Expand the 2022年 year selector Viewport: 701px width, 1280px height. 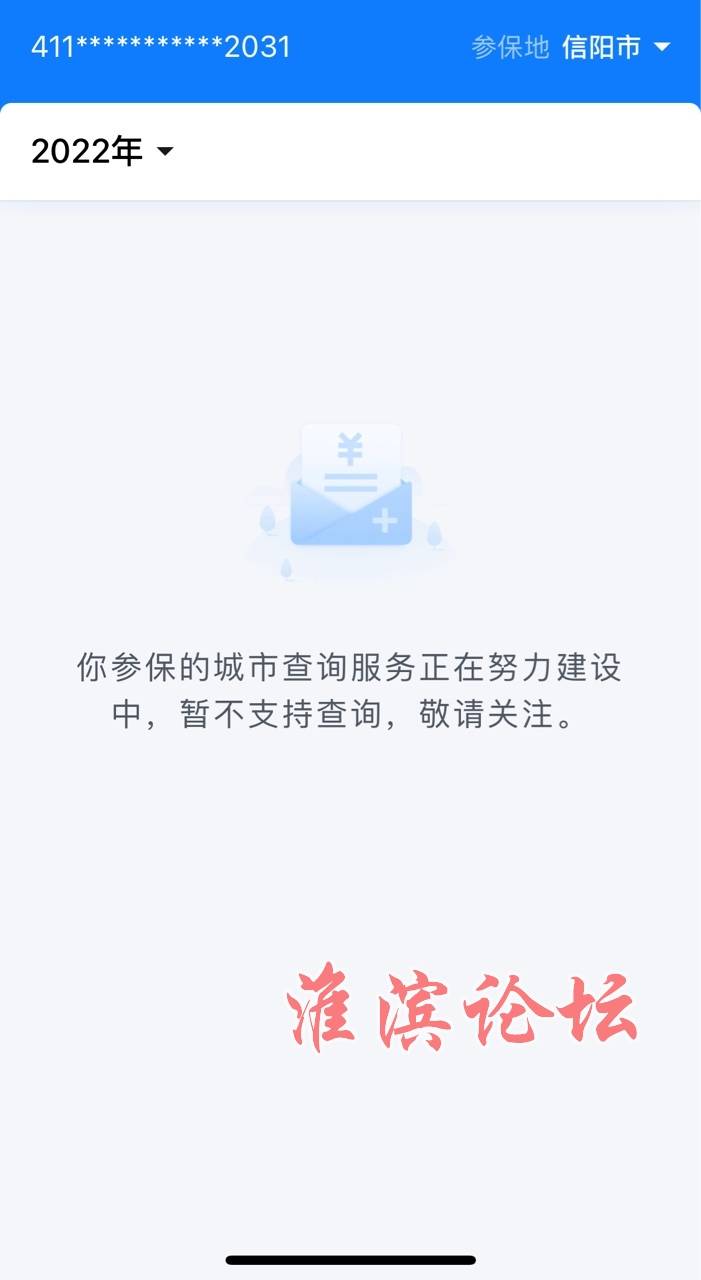[102, 152]
